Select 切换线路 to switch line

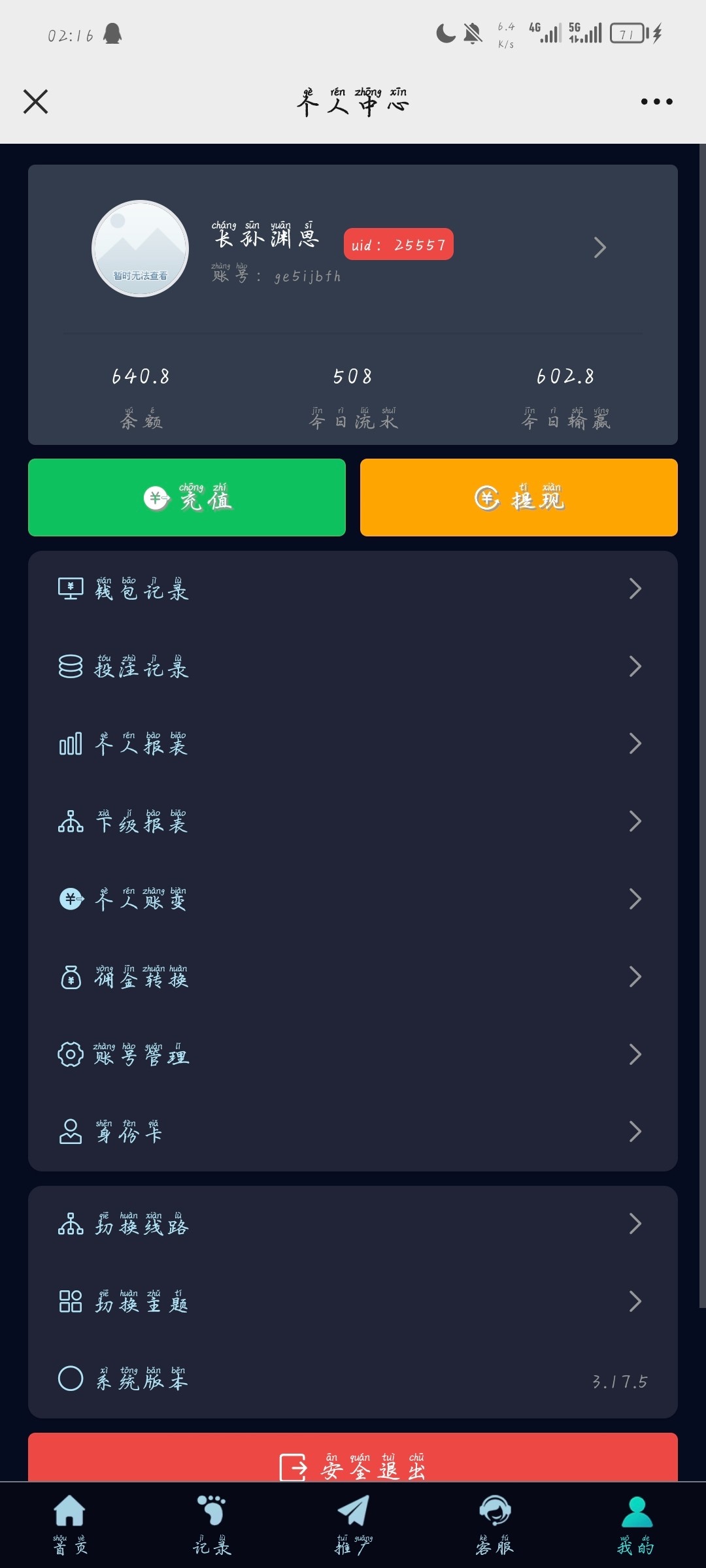click(x=353, y=1224)
